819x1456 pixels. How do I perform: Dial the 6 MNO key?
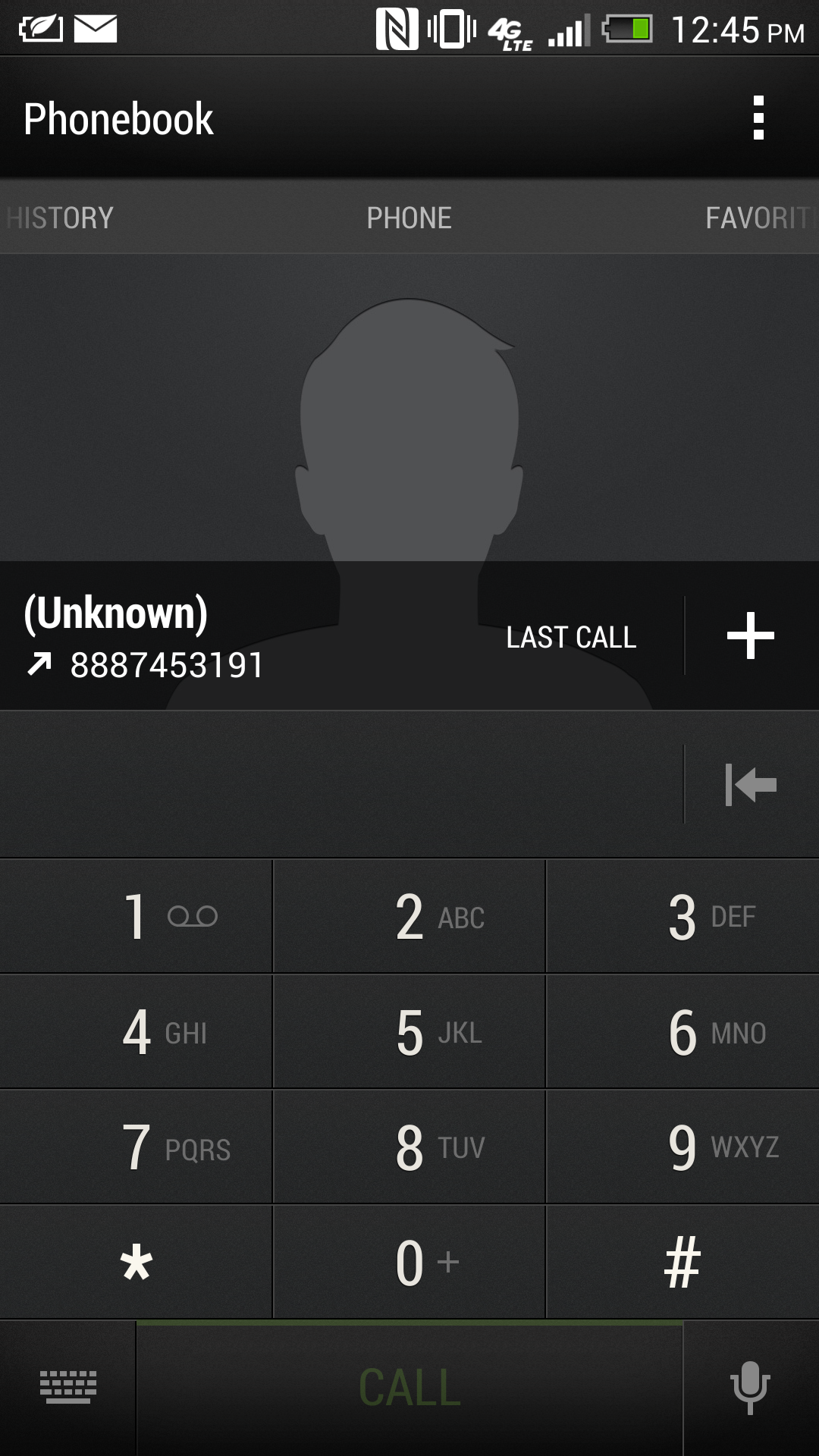click(682, 1032)
